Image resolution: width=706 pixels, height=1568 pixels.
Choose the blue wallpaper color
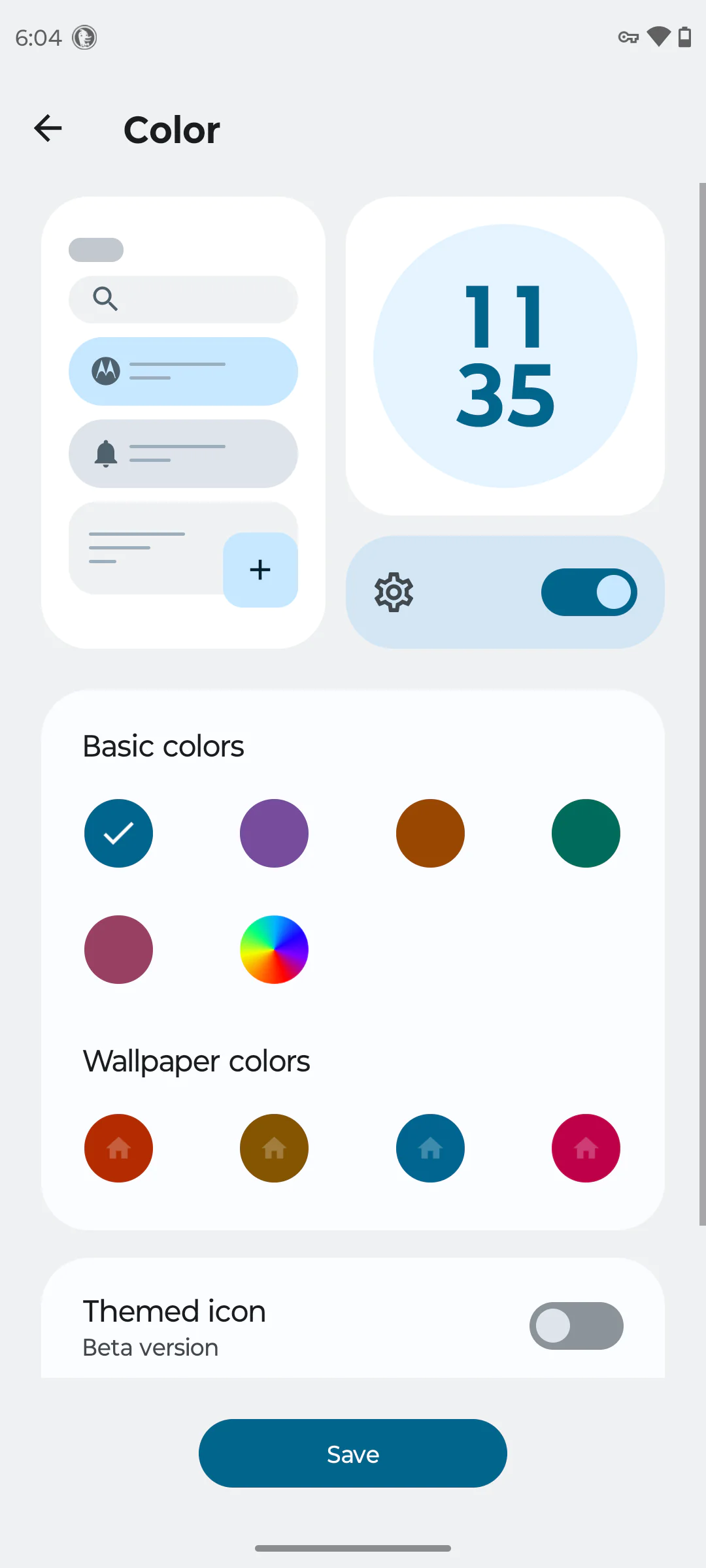[x=430, y=1148]
